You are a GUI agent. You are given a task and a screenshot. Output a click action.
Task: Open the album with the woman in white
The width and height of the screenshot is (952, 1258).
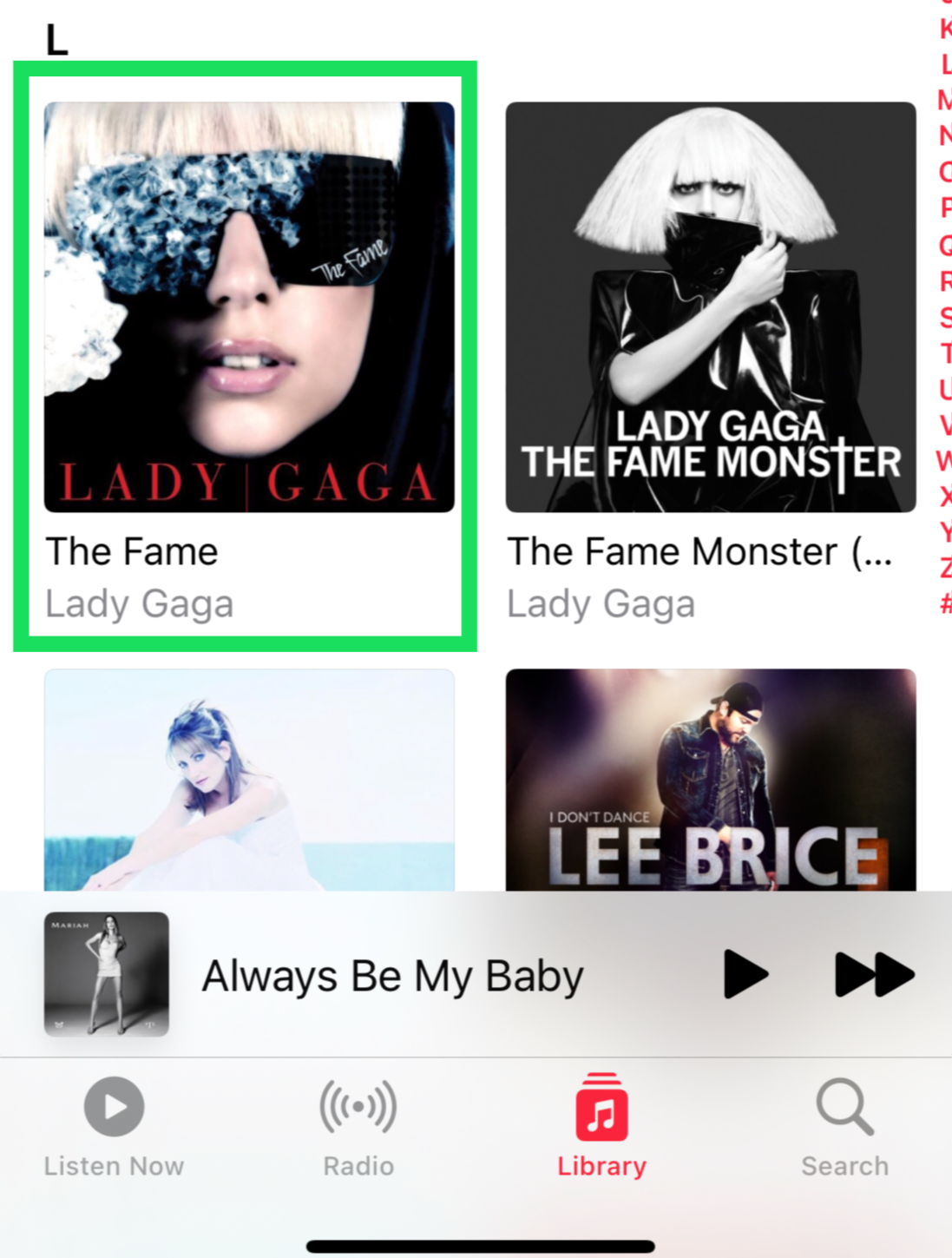coord(249,780)
